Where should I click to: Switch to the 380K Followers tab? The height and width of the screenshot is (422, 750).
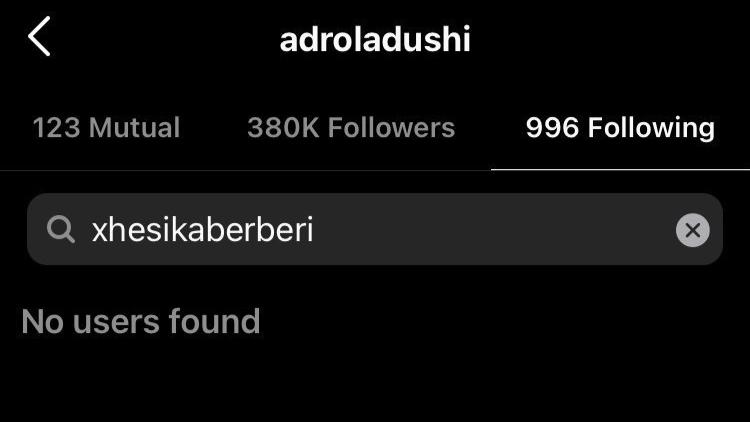[351, 128]
